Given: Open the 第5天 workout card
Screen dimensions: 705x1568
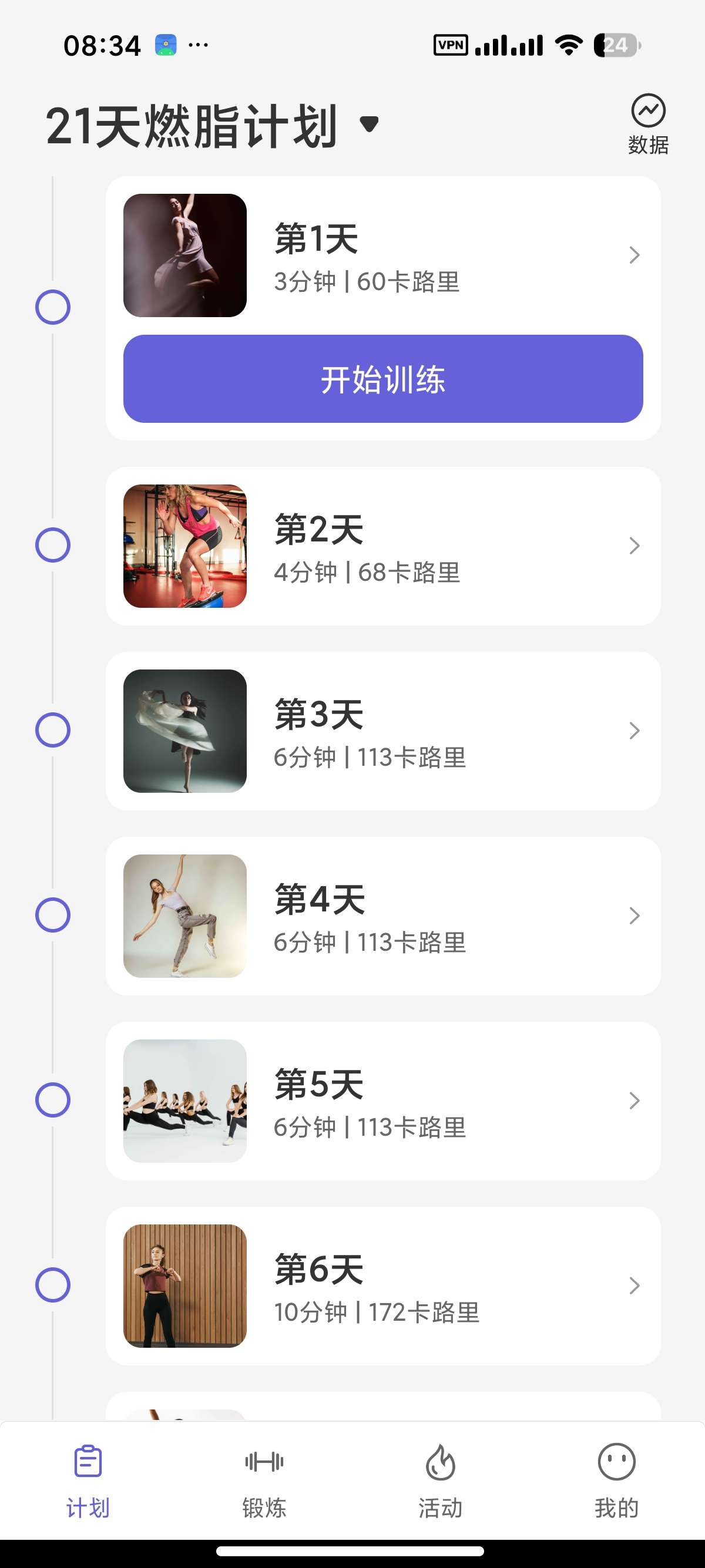Looking at the screenshot, I should point(383,1101).
